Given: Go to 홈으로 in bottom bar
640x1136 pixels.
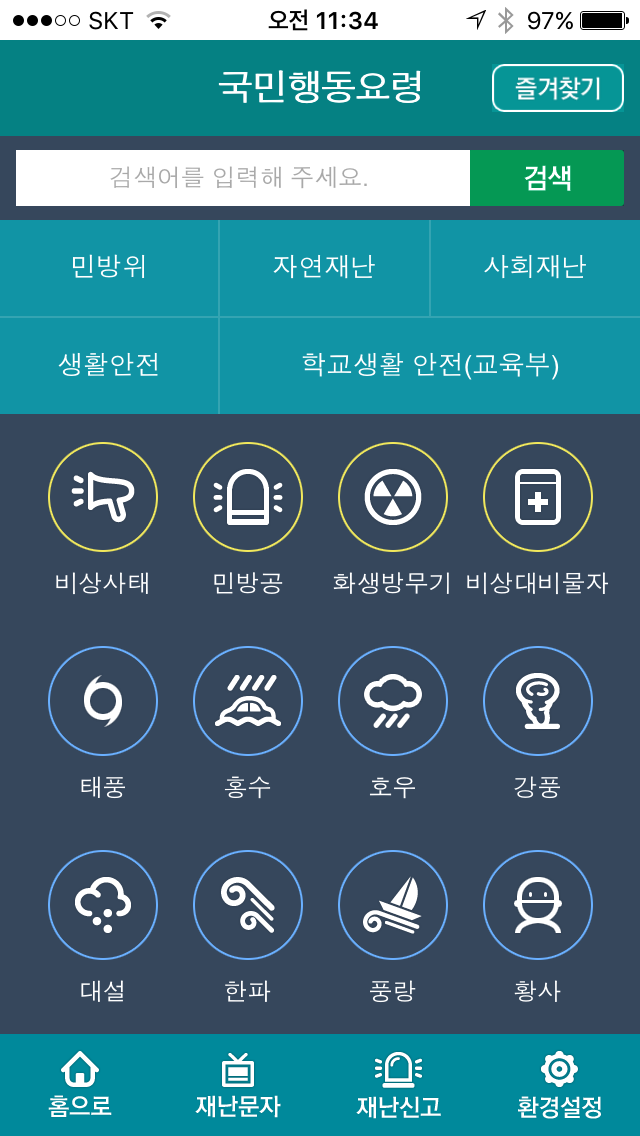Looking at the screenshot, I should (x=80, y=1085).
